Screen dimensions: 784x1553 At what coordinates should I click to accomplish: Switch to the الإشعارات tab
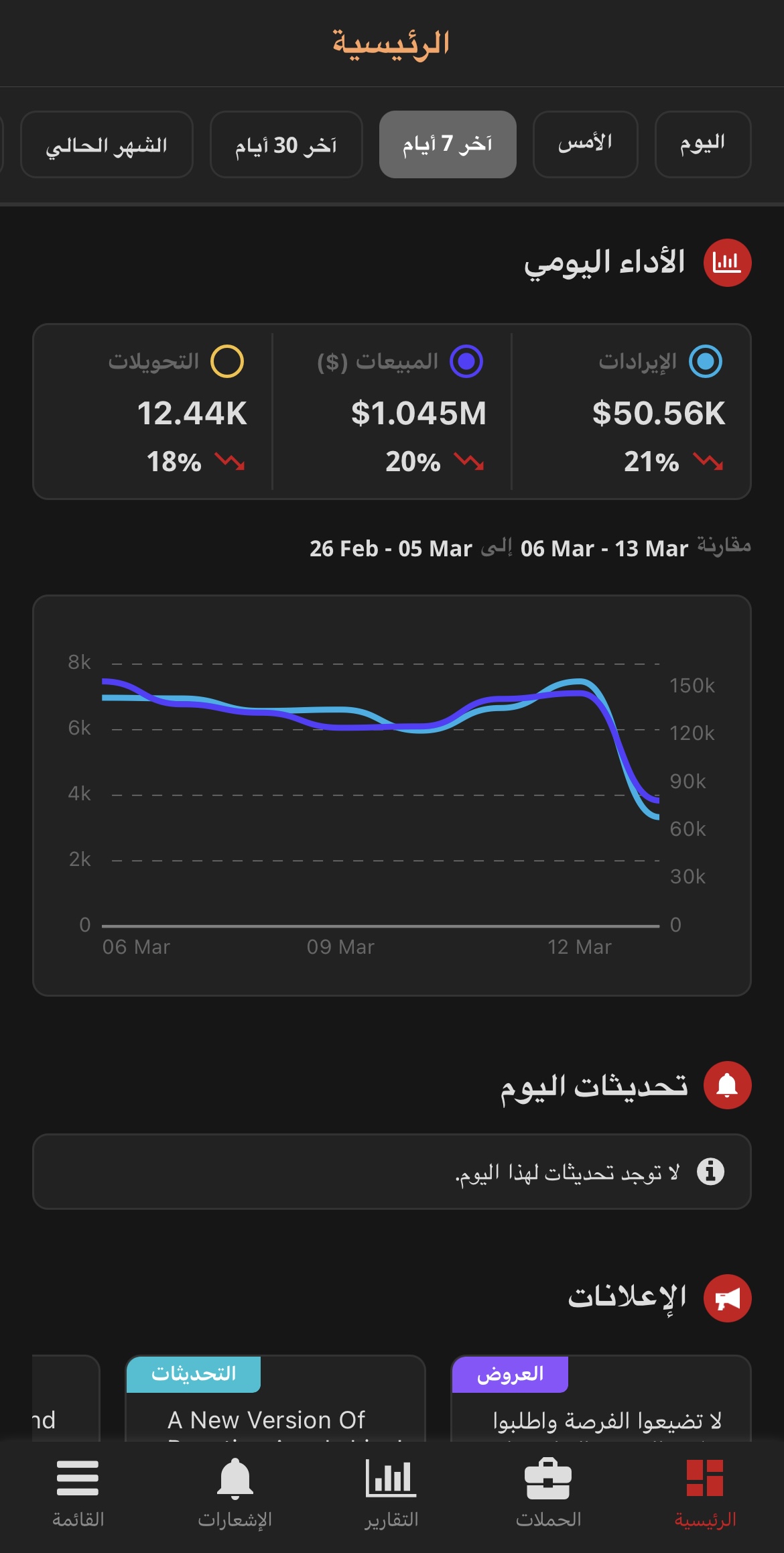[x=235, y=1493]
